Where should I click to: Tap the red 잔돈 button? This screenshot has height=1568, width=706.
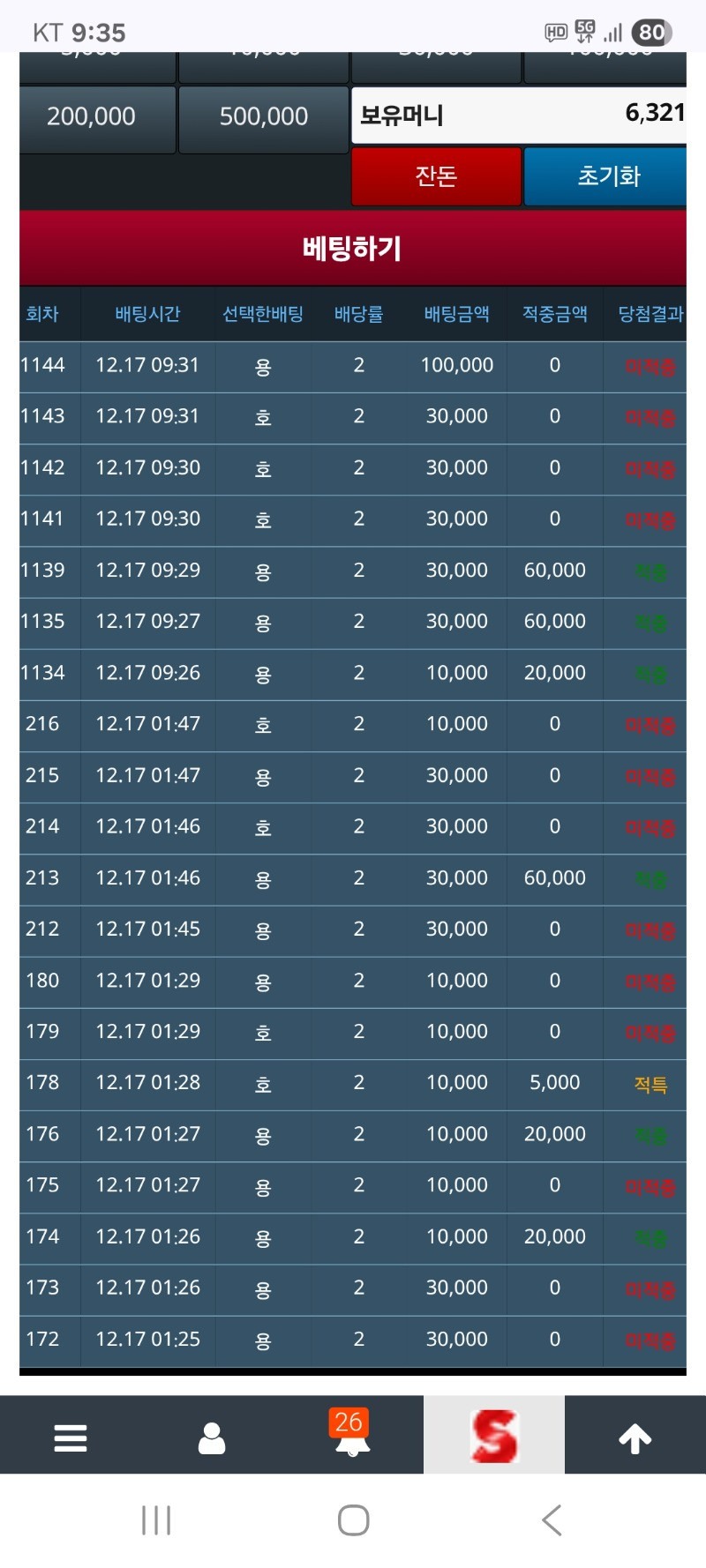436,176
